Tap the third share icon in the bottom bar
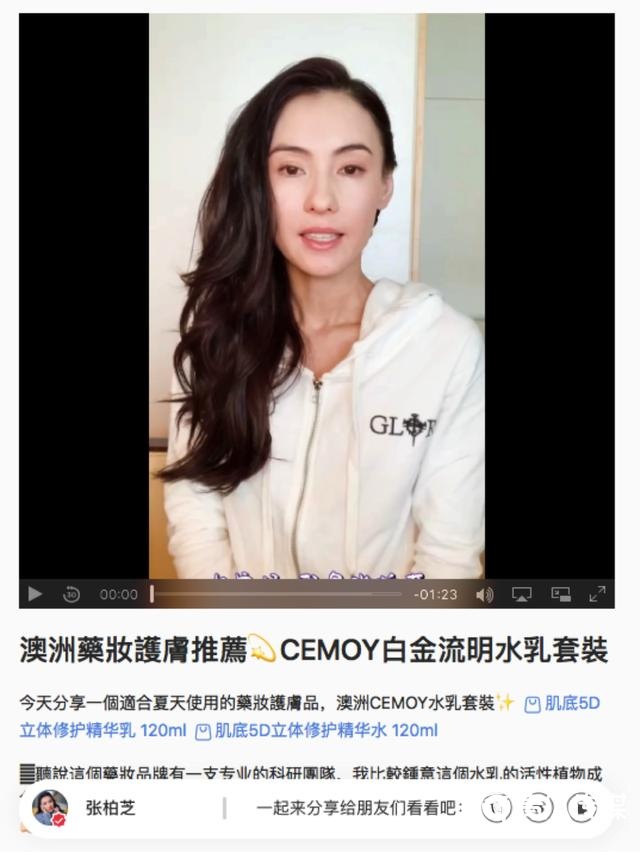The width and height of the screenshot is (640, 852). point(581,807)
